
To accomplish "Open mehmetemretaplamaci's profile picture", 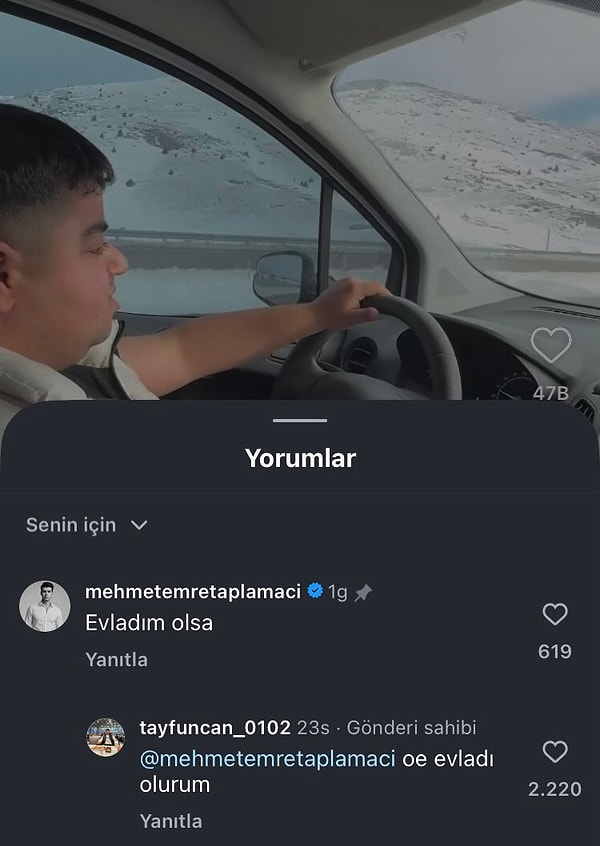I will [x=45, y=606].
